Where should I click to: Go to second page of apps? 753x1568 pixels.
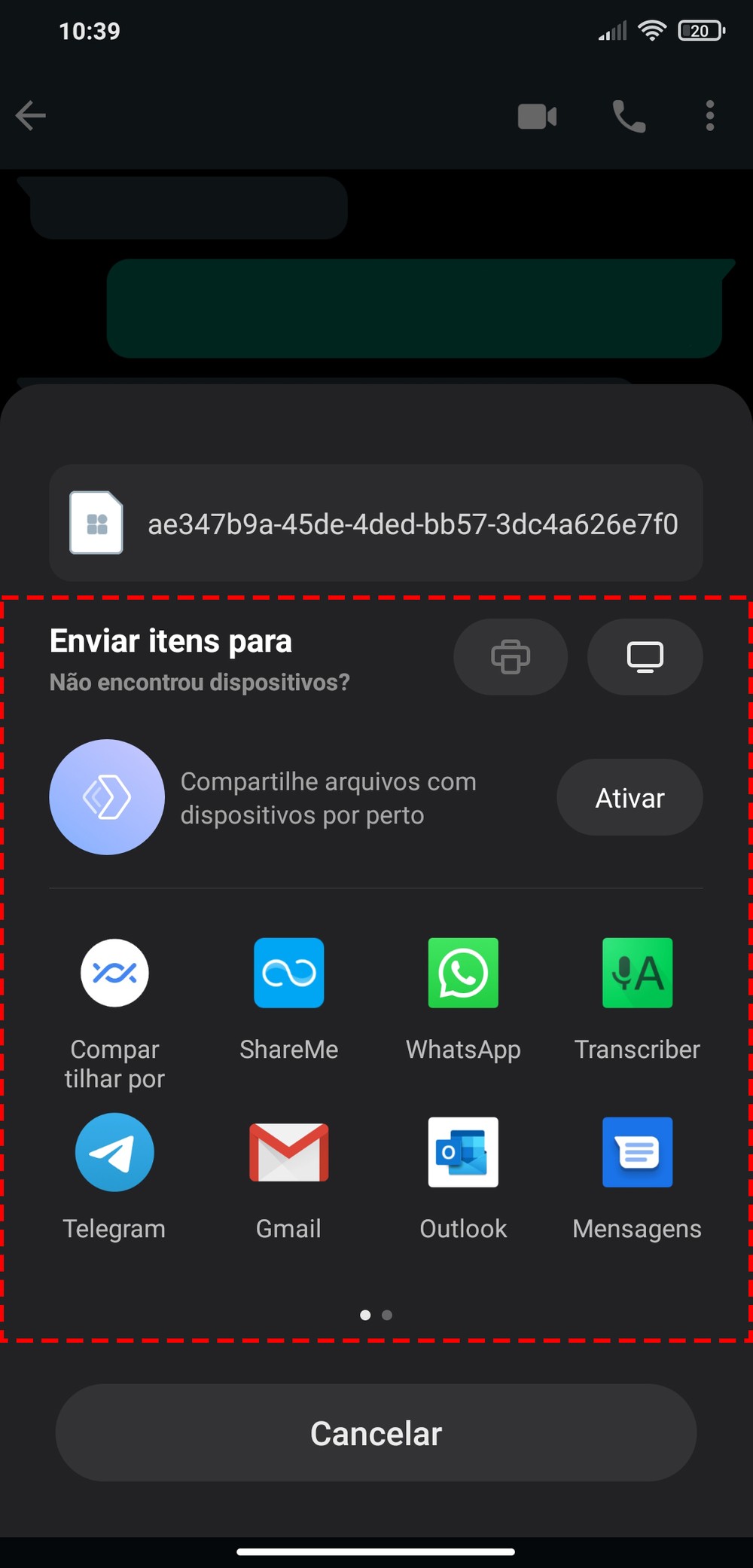tap(387, 1315)
